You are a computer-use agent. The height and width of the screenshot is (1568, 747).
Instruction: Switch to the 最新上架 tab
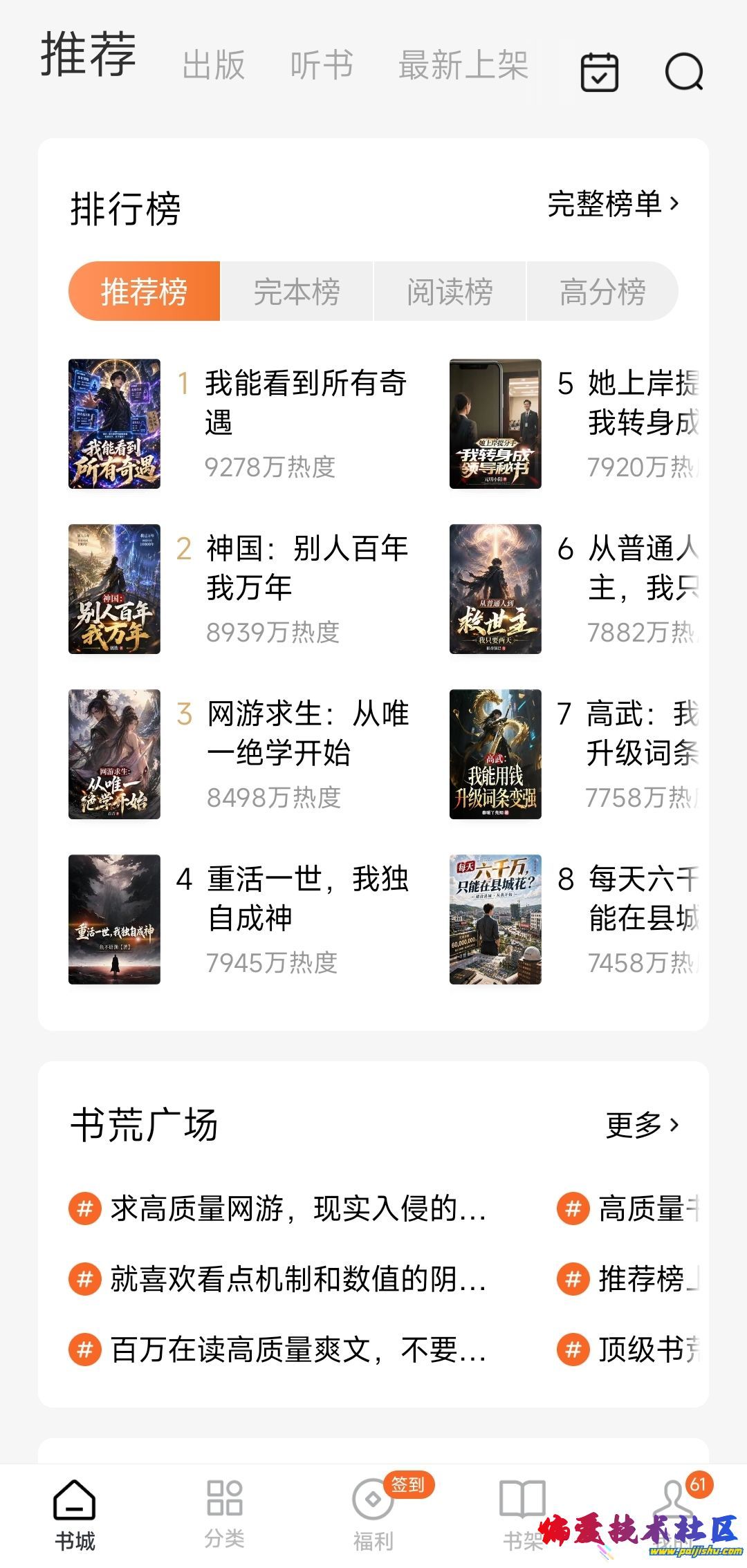(x=463, y=66)
